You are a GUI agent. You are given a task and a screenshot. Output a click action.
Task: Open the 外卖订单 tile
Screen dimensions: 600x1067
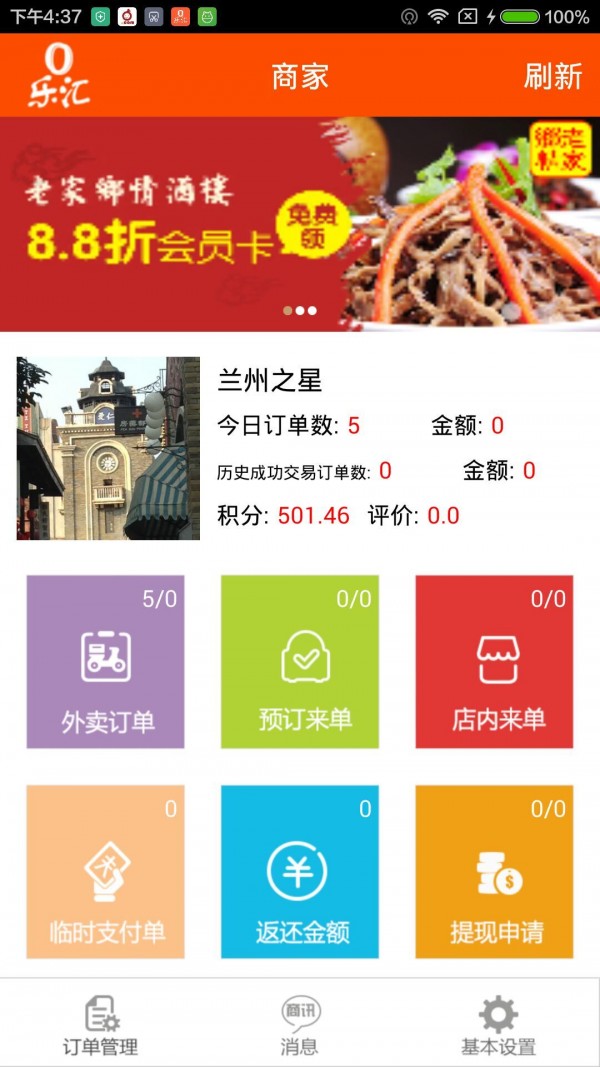[x=105, y=662]
